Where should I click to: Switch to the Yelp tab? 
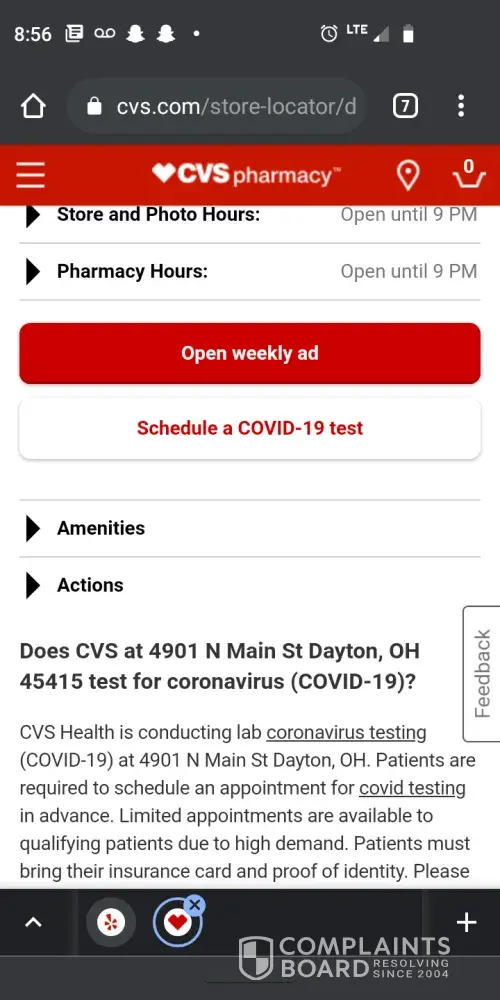click(x=111, y=922)
